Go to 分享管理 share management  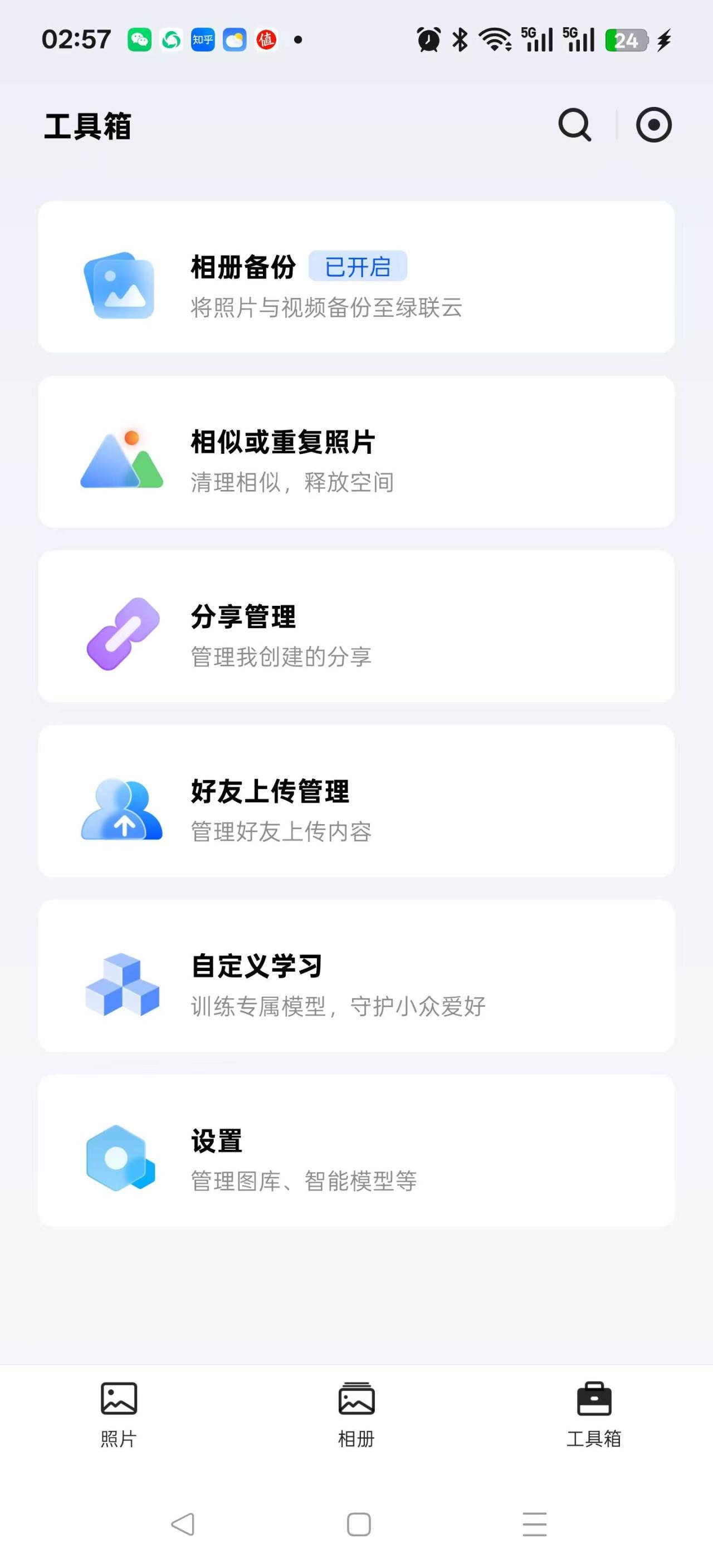point(356,626)
